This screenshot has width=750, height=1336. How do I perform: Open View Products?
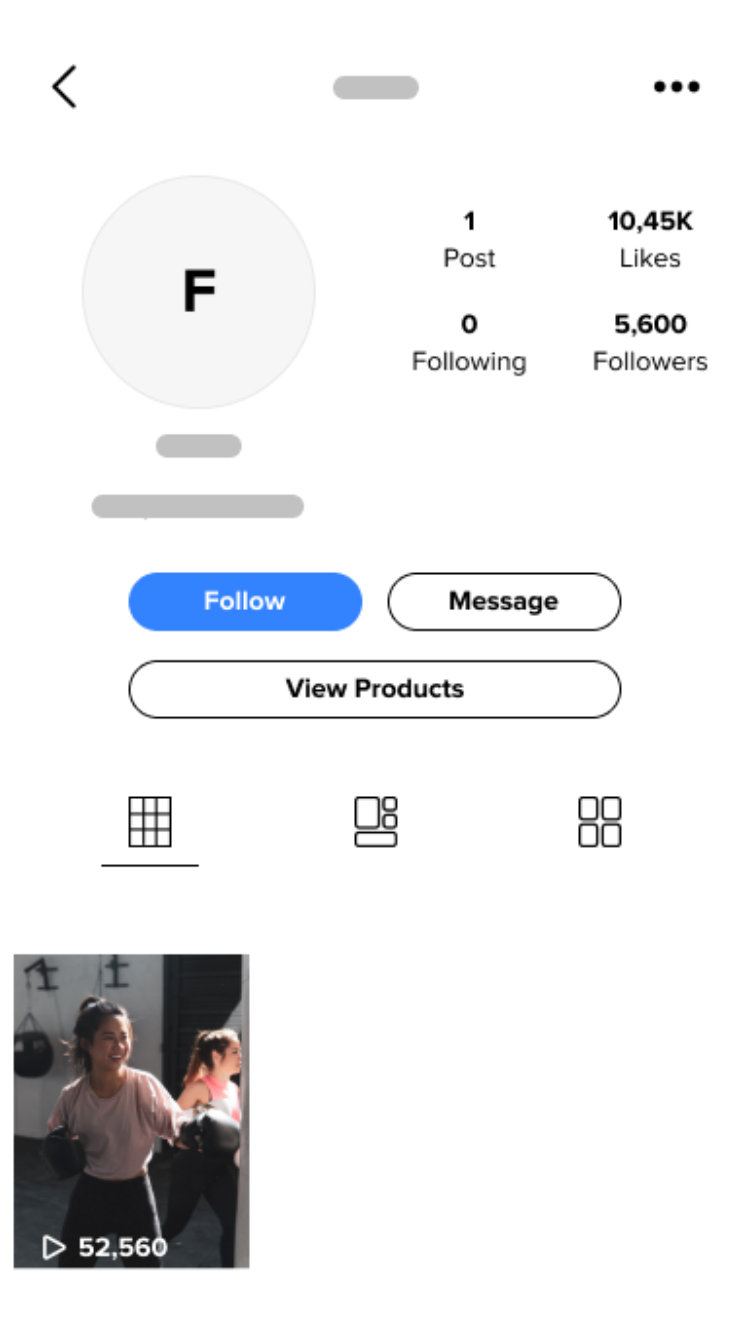click(x=375, y=689)
